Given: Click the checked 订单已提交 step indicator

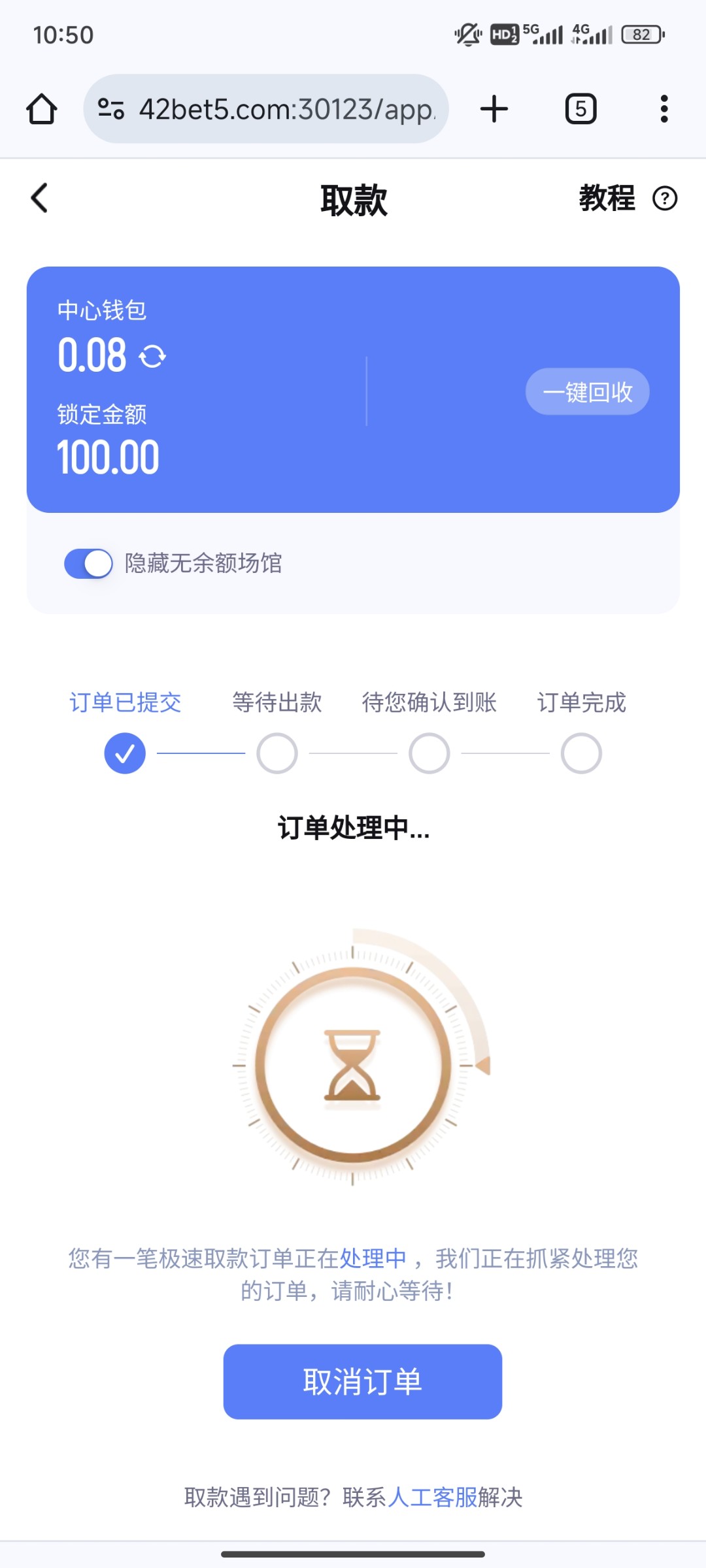Looking at the screenshot, I should tap(124, 753).
